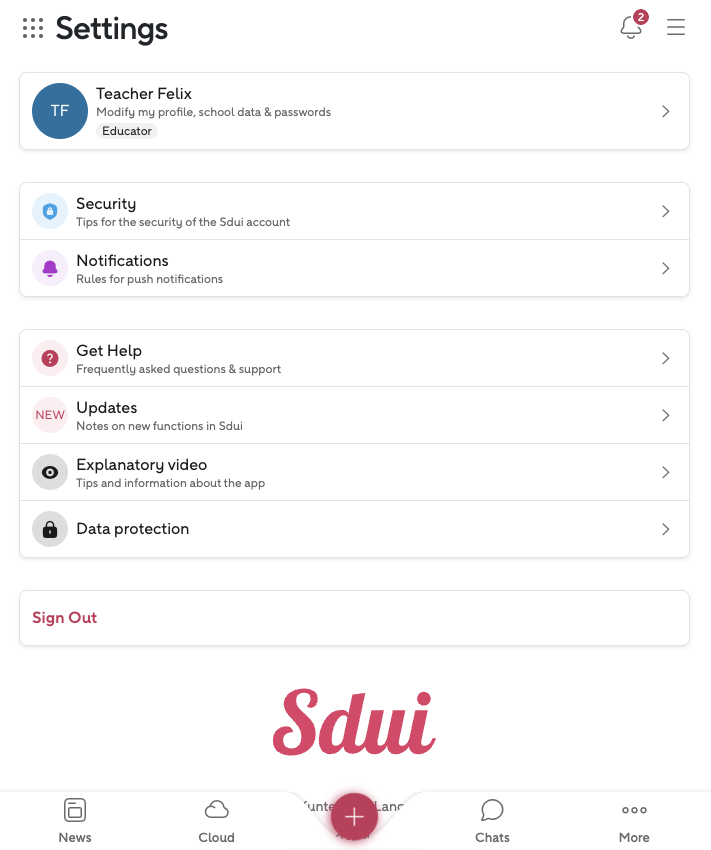Open the hamburger menu
The width and height of the screenshot is (711, 850).
click(676, 28)
